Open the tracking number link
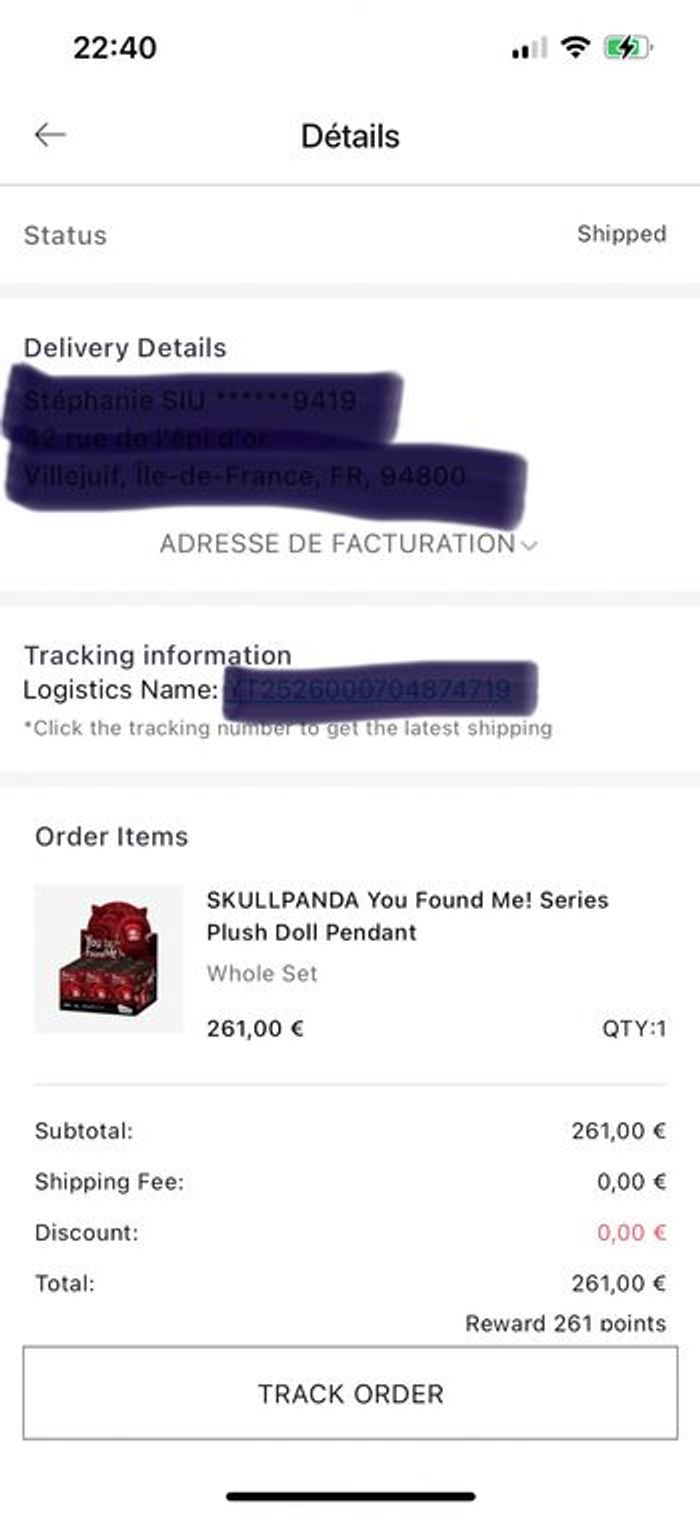This screenshot has height=1516, width=700. point(370,690)
